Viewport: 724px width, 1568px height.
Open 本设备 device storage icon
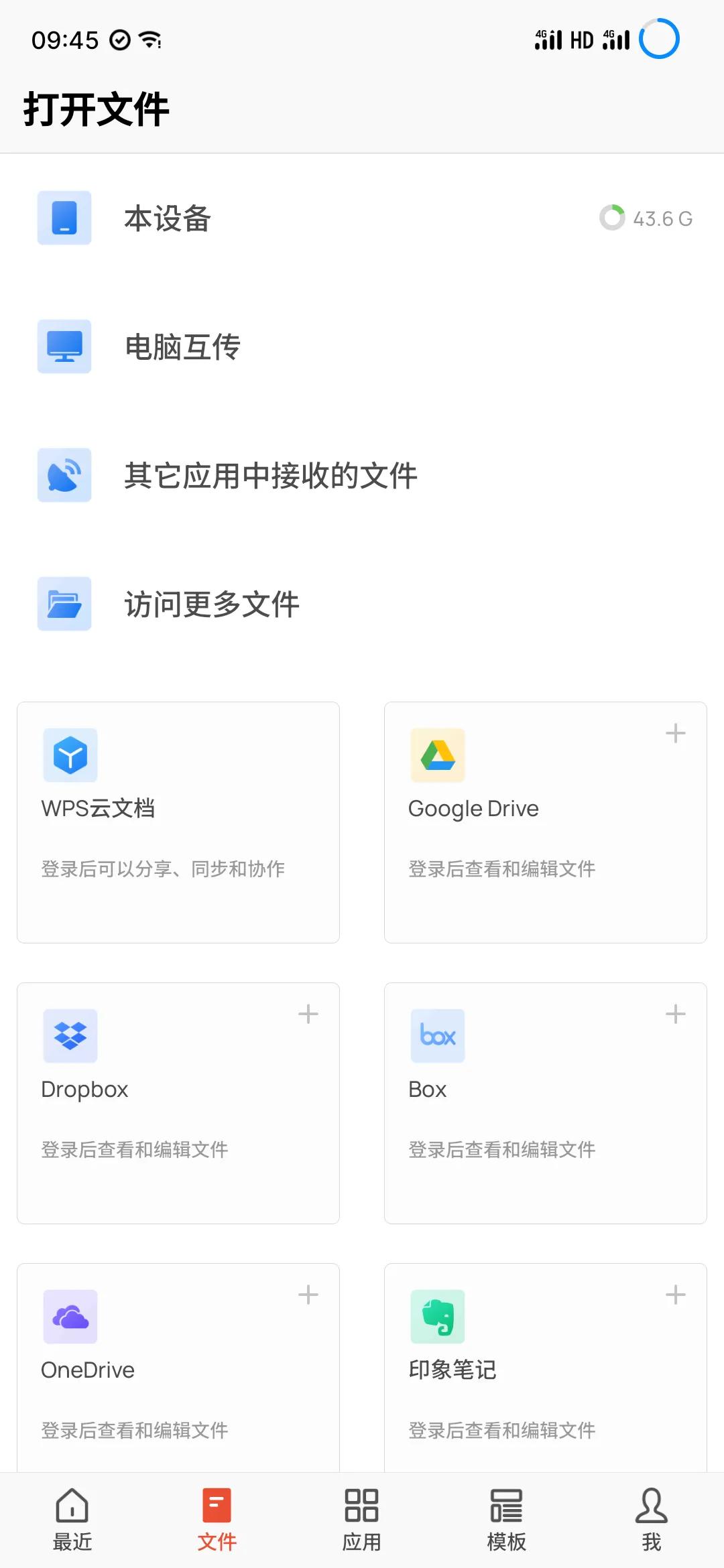[x=64, y=218]
